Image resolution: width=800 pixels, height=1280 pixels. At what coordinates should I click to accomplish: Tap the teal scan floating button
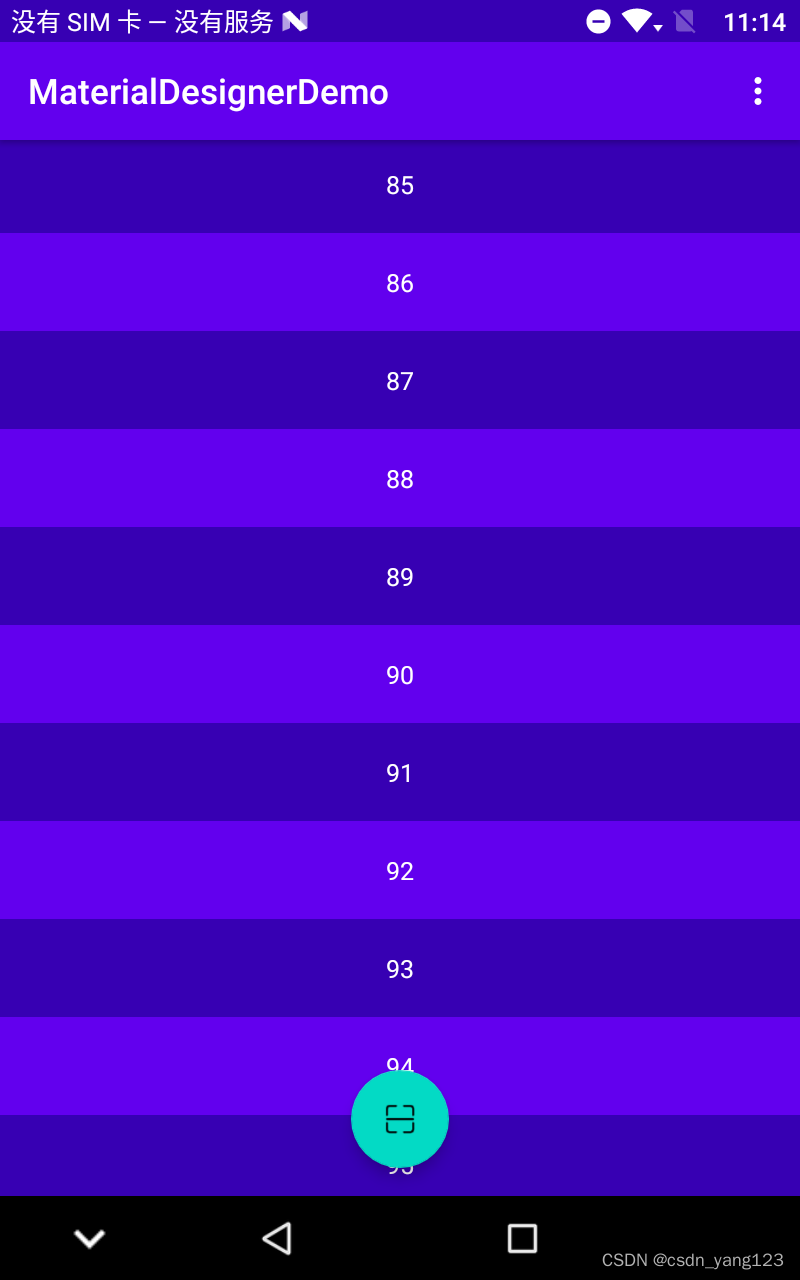coord(400,1118)
